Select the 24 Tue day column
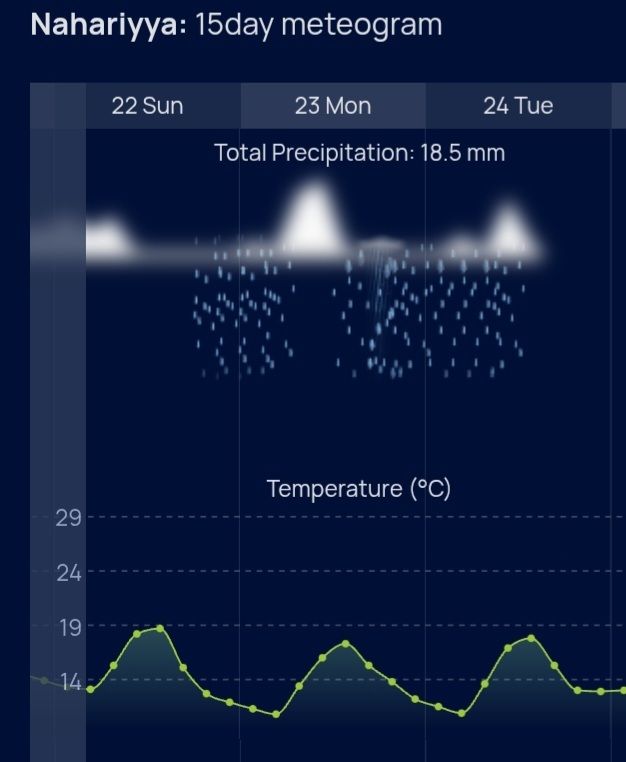This screenshot has height=762, width=626. pyautogui.click(x=518, y=106)
